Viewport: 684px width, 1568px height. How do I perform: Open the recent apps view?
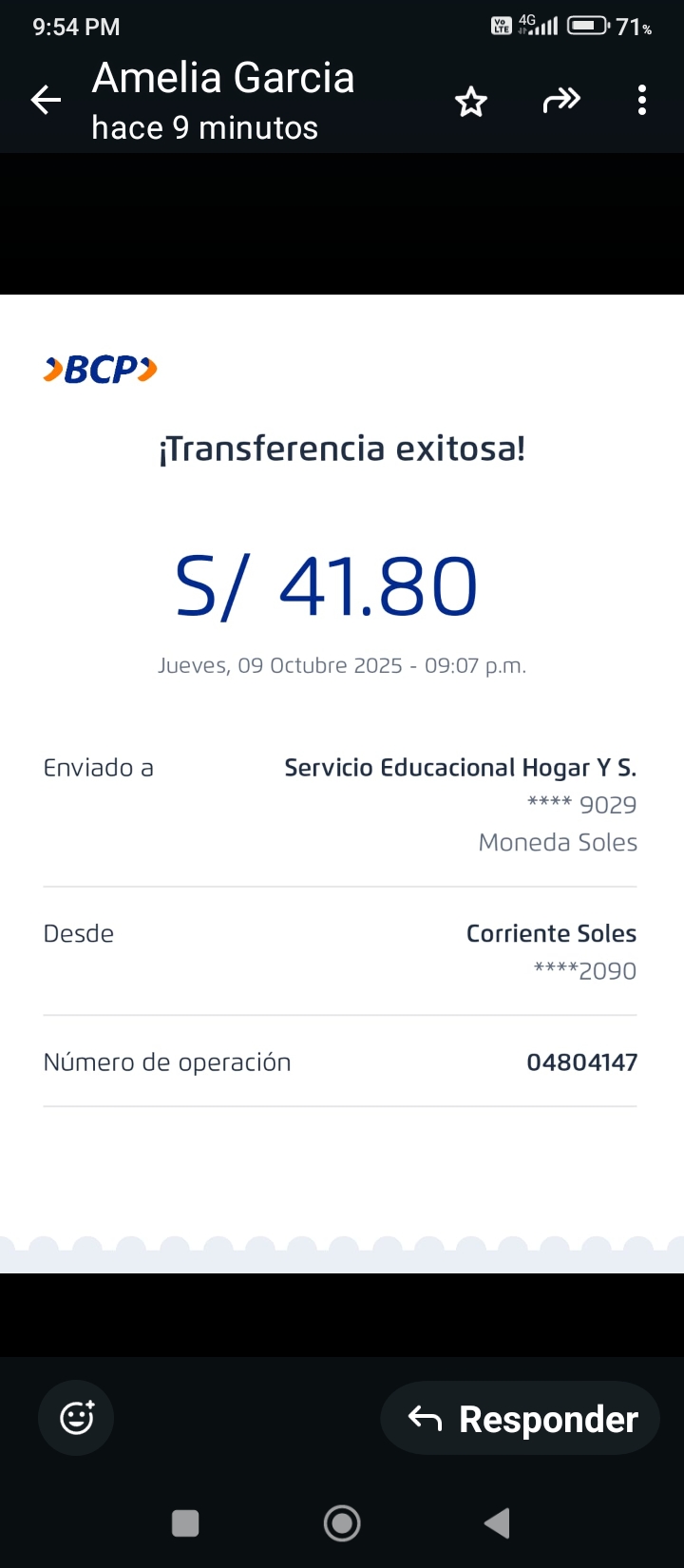185,1523
